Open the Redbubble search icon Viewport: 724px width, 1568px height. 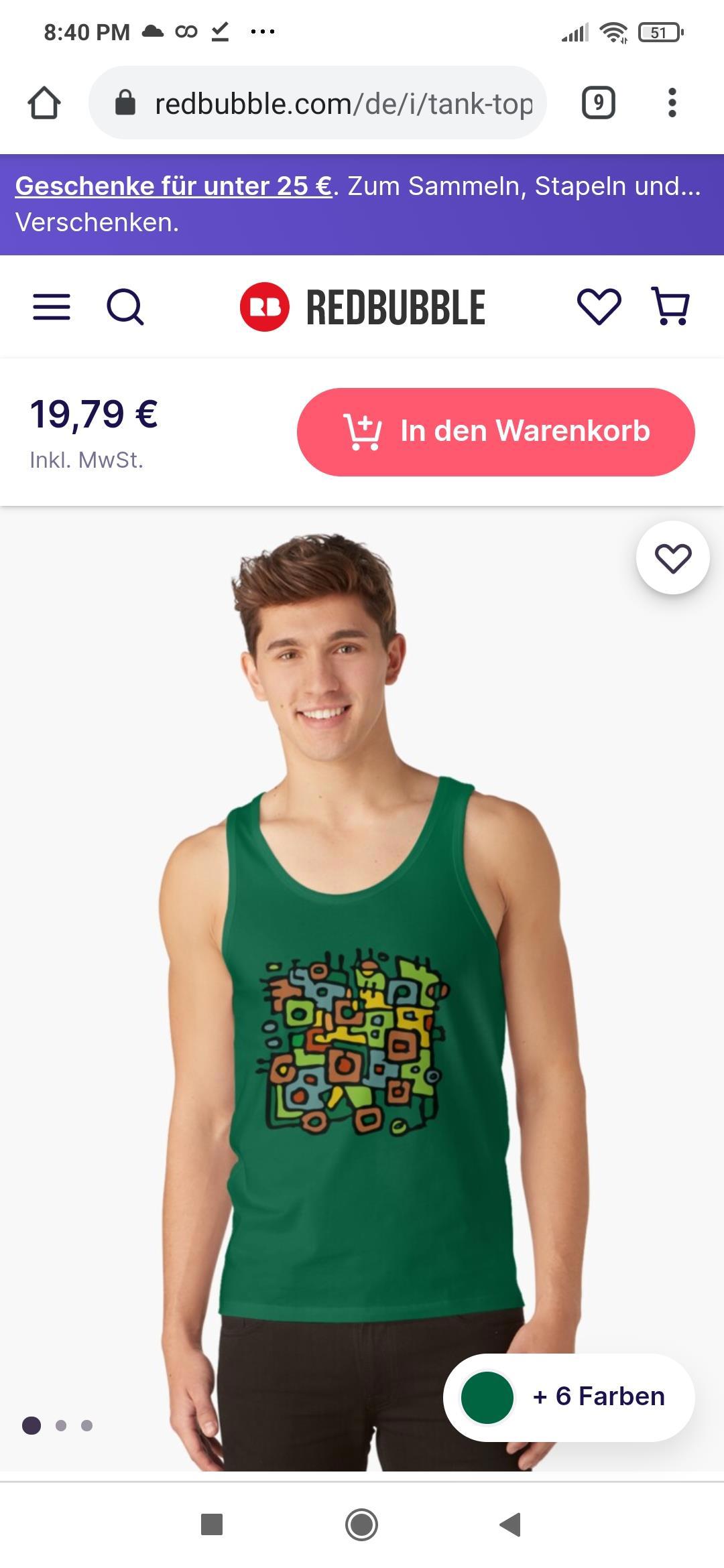(125, 307)
